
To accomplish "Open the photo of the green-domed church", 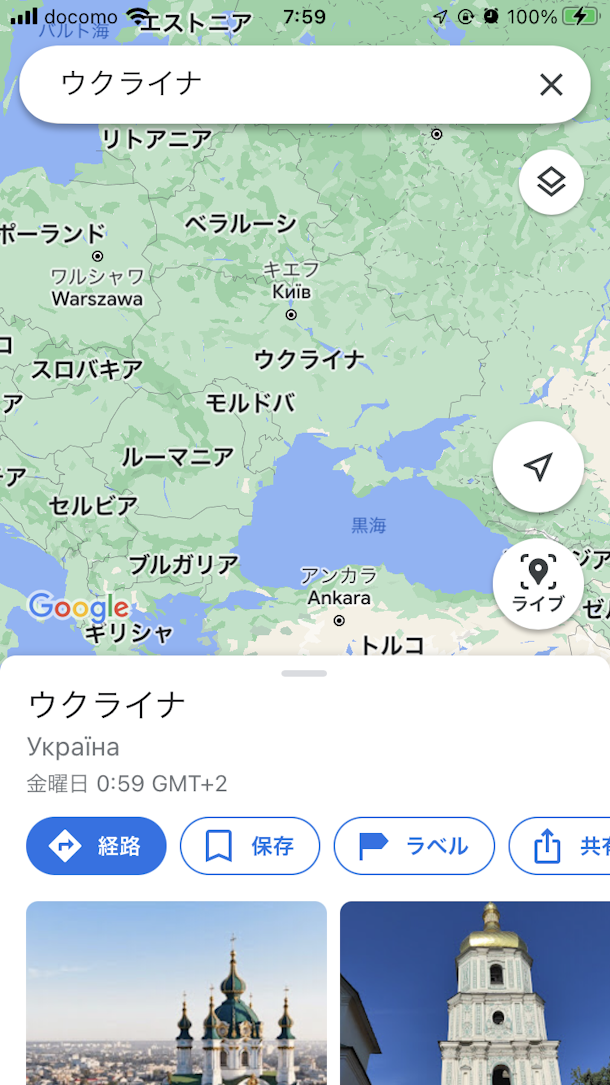I will click(176, 992).
